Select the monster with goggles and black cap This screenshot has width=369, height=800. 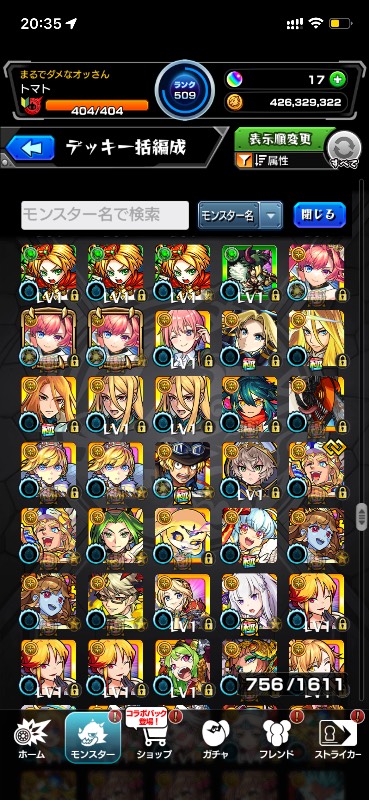coord(182,470)
